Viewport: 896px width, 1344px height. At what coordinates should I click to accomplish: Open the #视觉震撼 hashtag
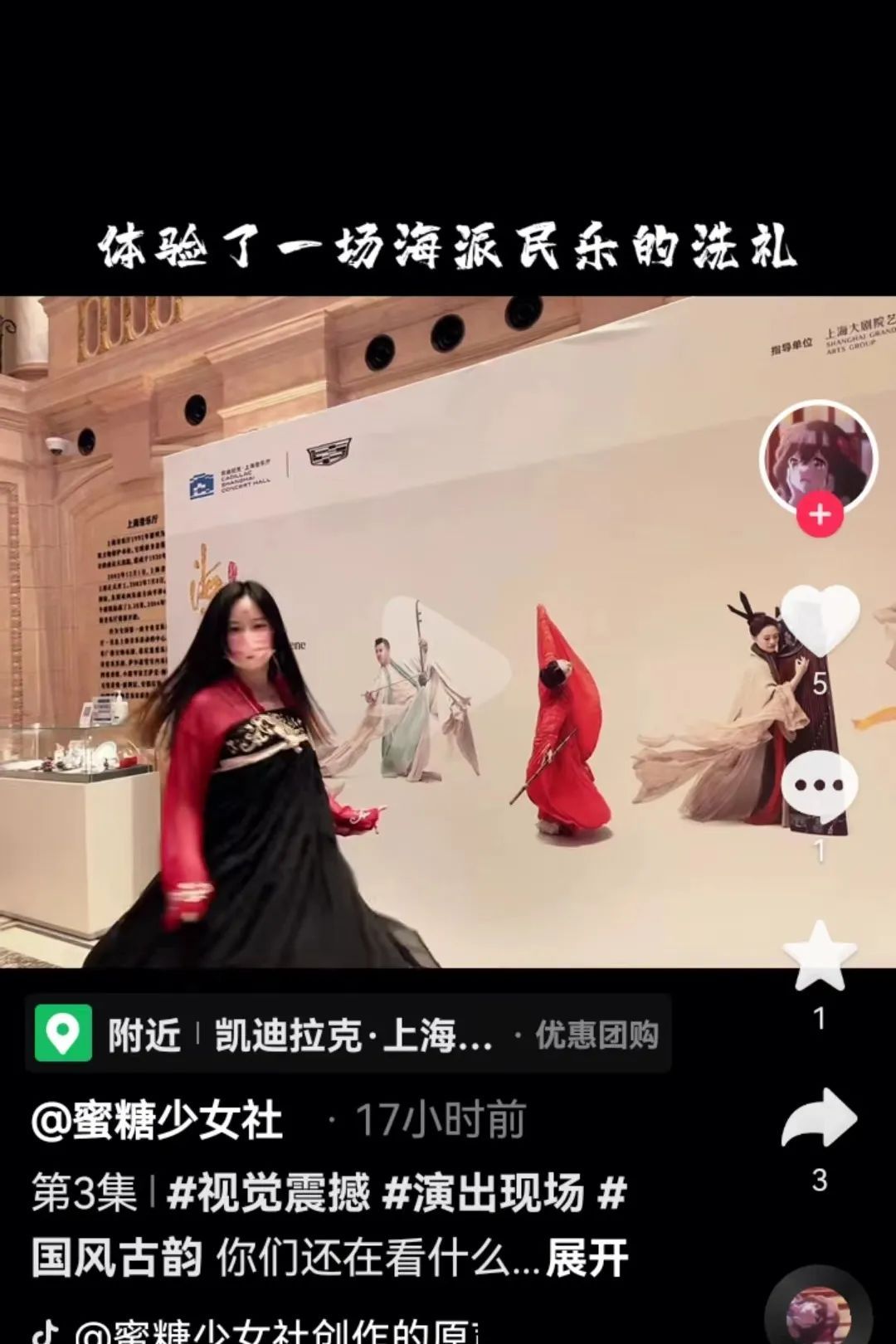point(268,1193)
